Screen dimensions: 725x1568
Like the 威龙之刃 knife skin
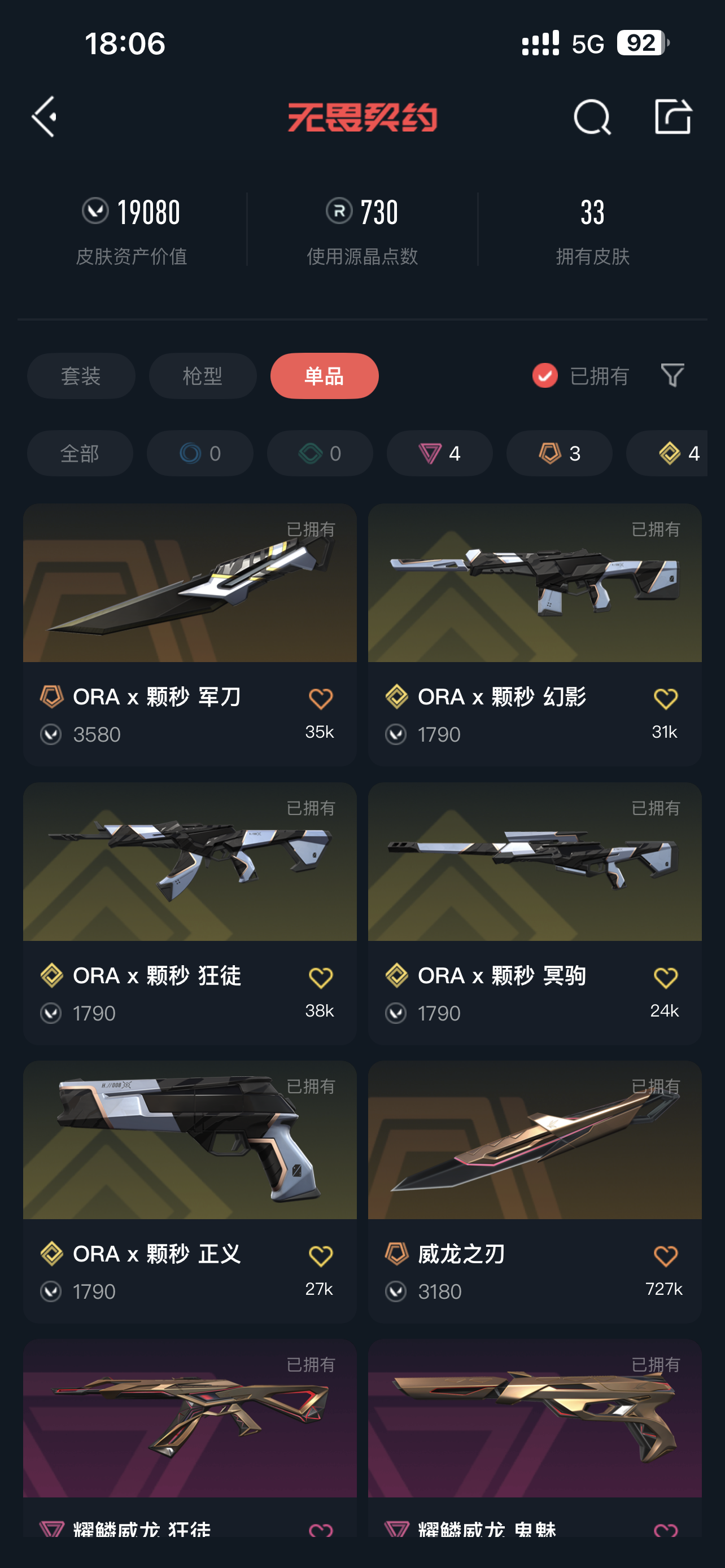665,1256
